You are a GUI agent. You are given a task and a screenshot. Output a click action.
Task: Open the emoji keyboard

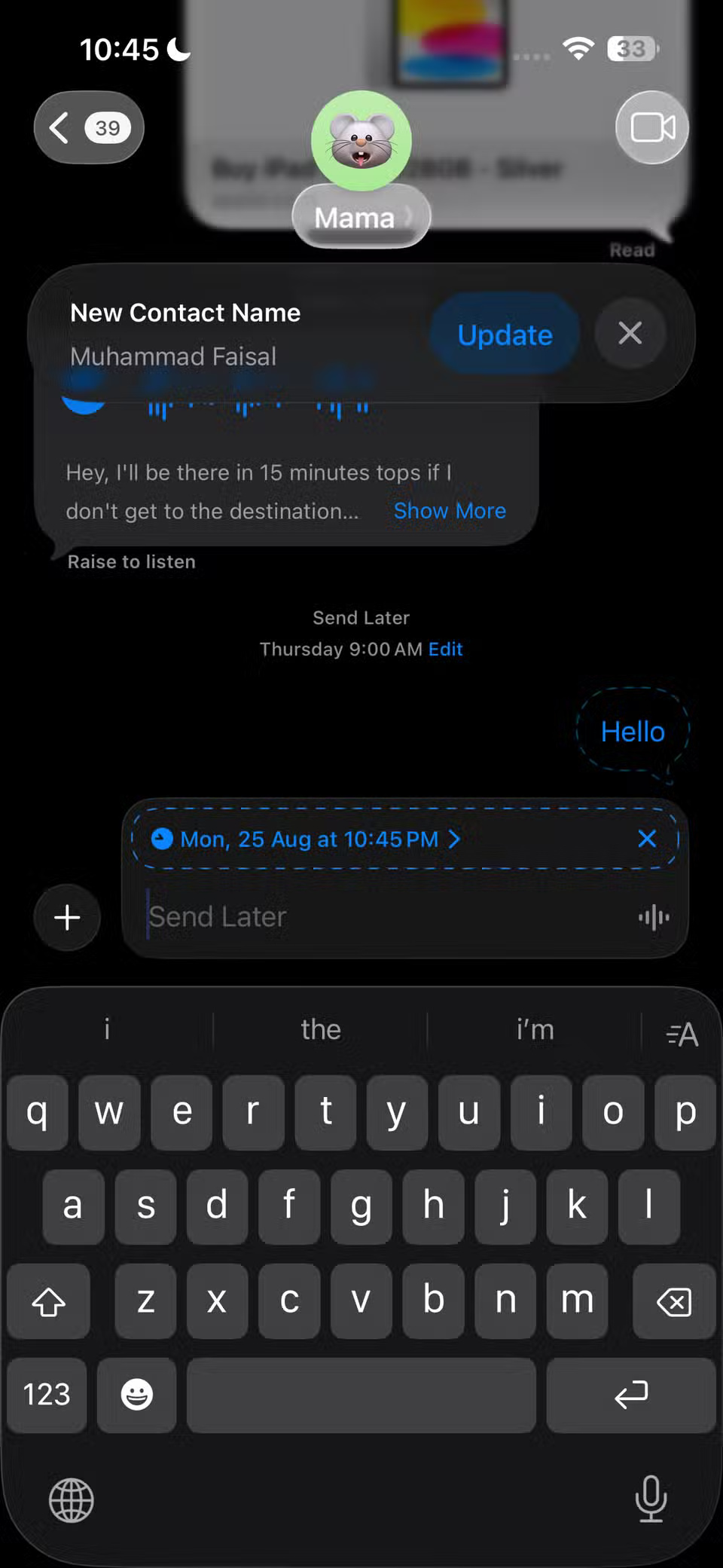pos(136,1395)
